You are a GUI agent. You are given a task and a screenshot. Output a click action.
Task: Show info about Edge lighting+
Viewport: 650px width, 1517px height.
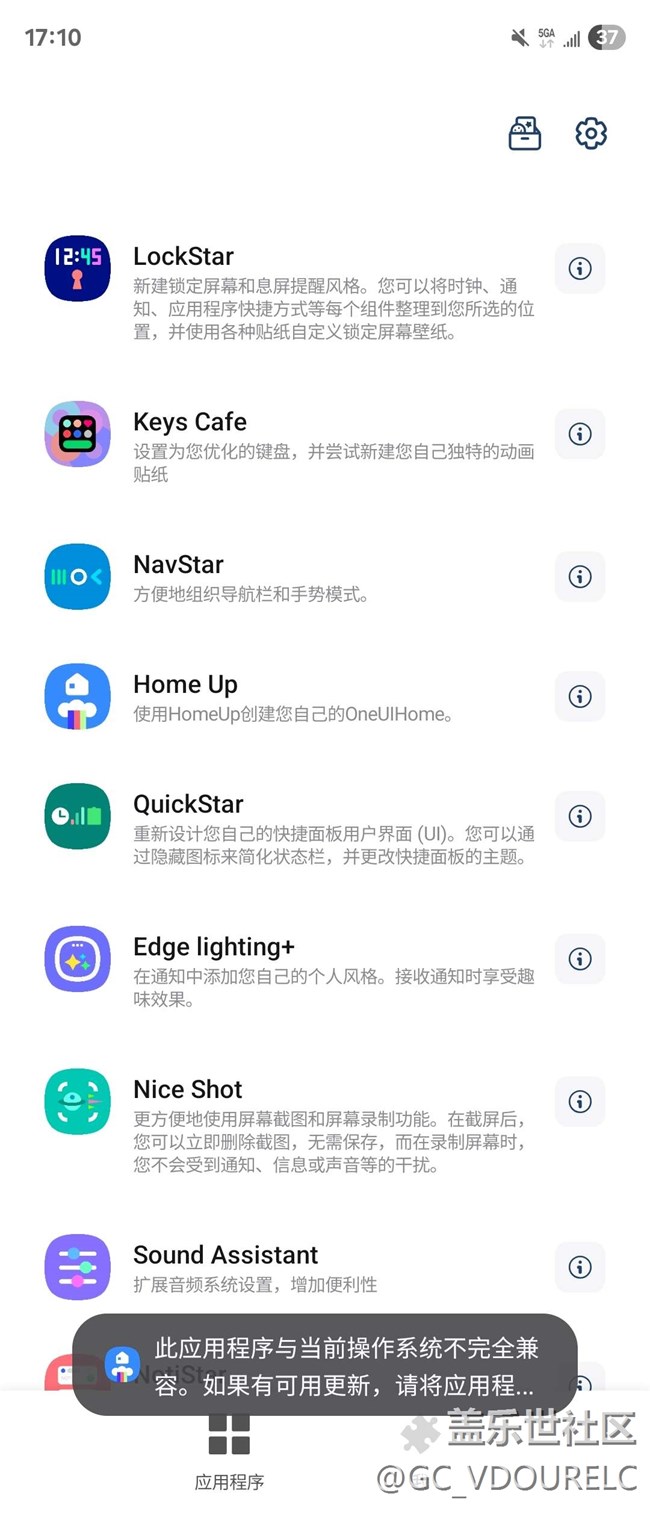[x=580, y=959]
